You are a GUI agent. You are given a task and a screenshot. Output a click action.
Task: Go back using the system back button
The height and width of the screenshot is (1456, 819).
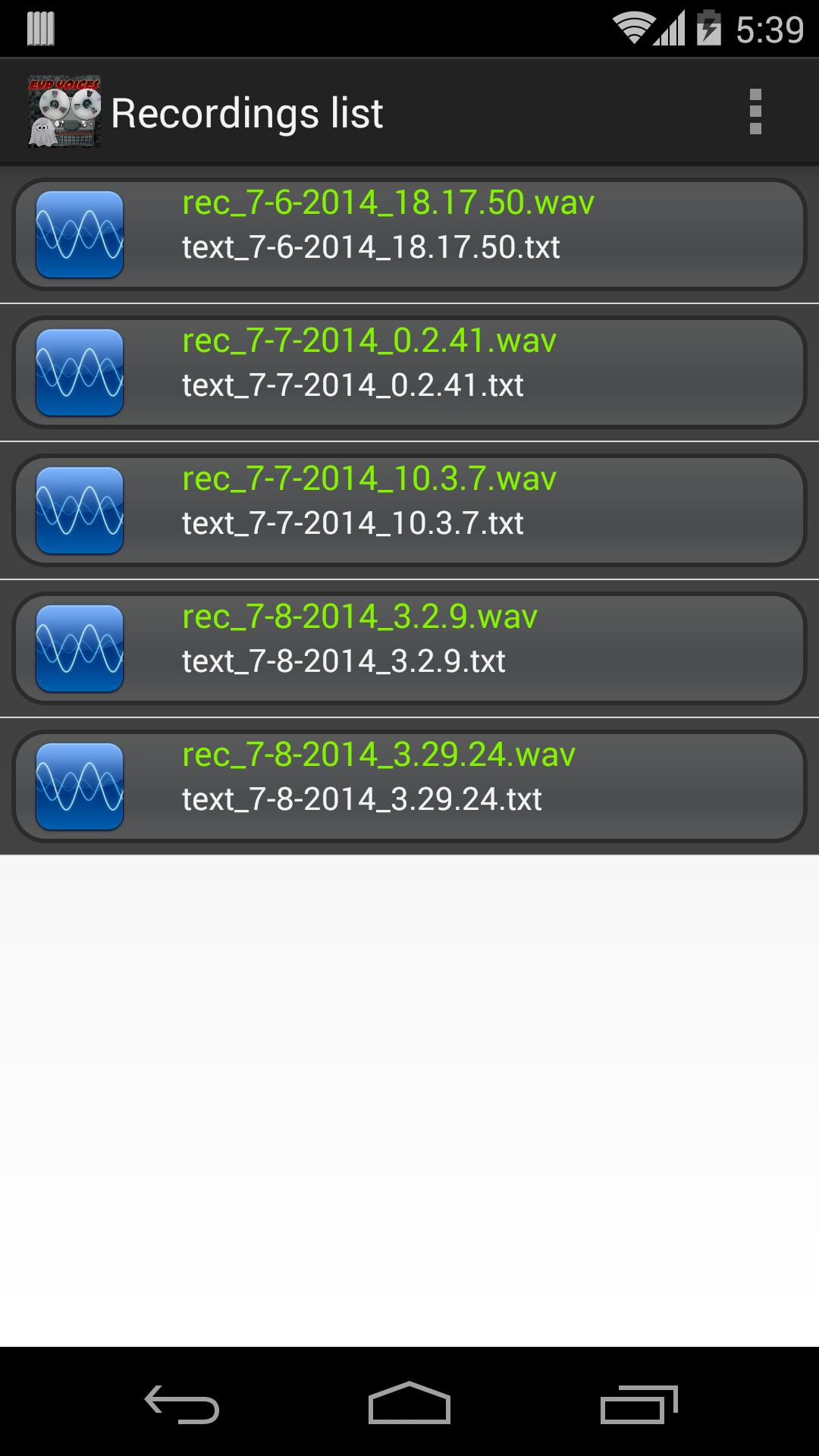[x=182, y=1404]
